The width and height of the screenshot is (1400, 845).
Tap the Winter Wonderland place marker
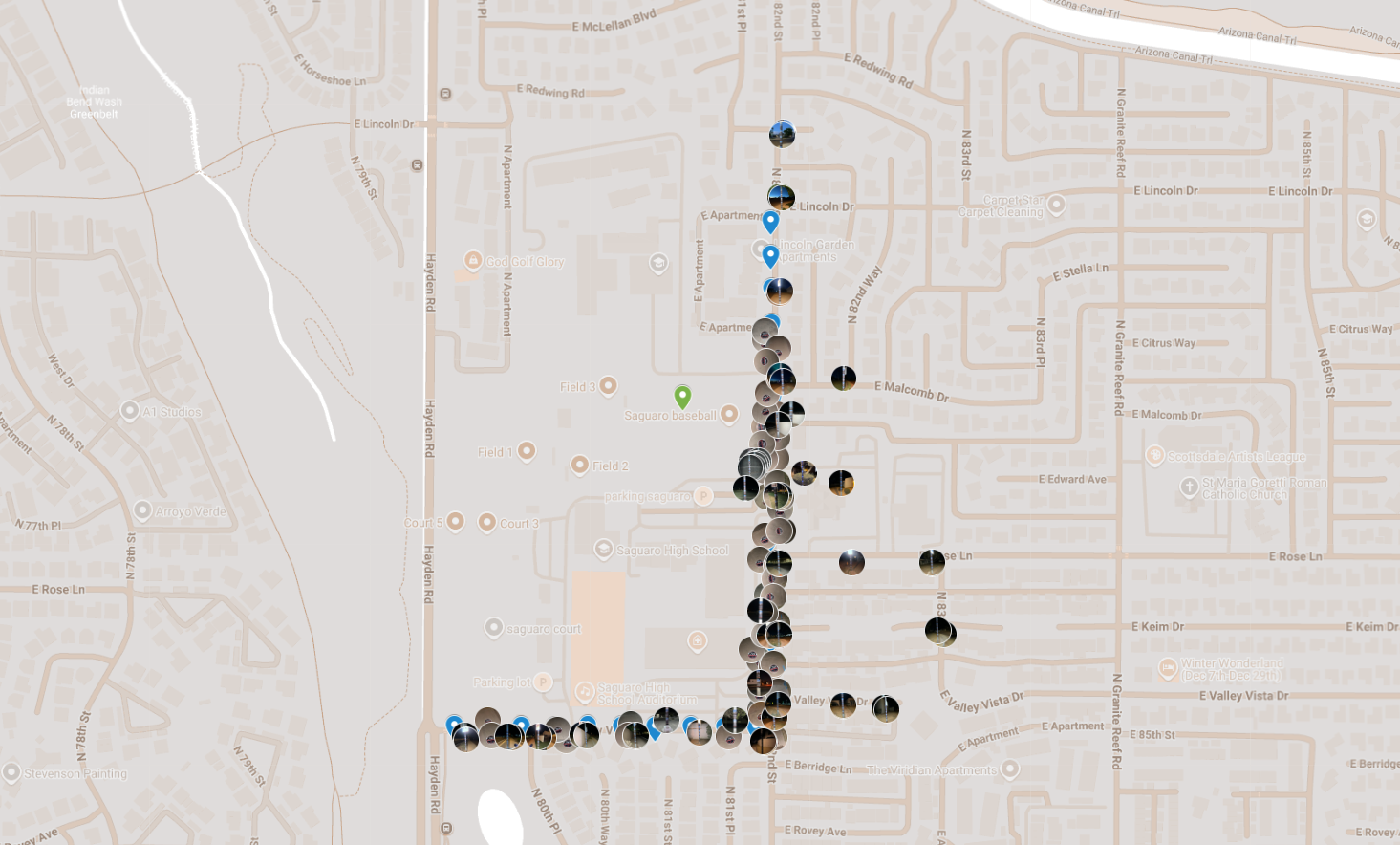pyautogui.click(x=1168, y=668)
